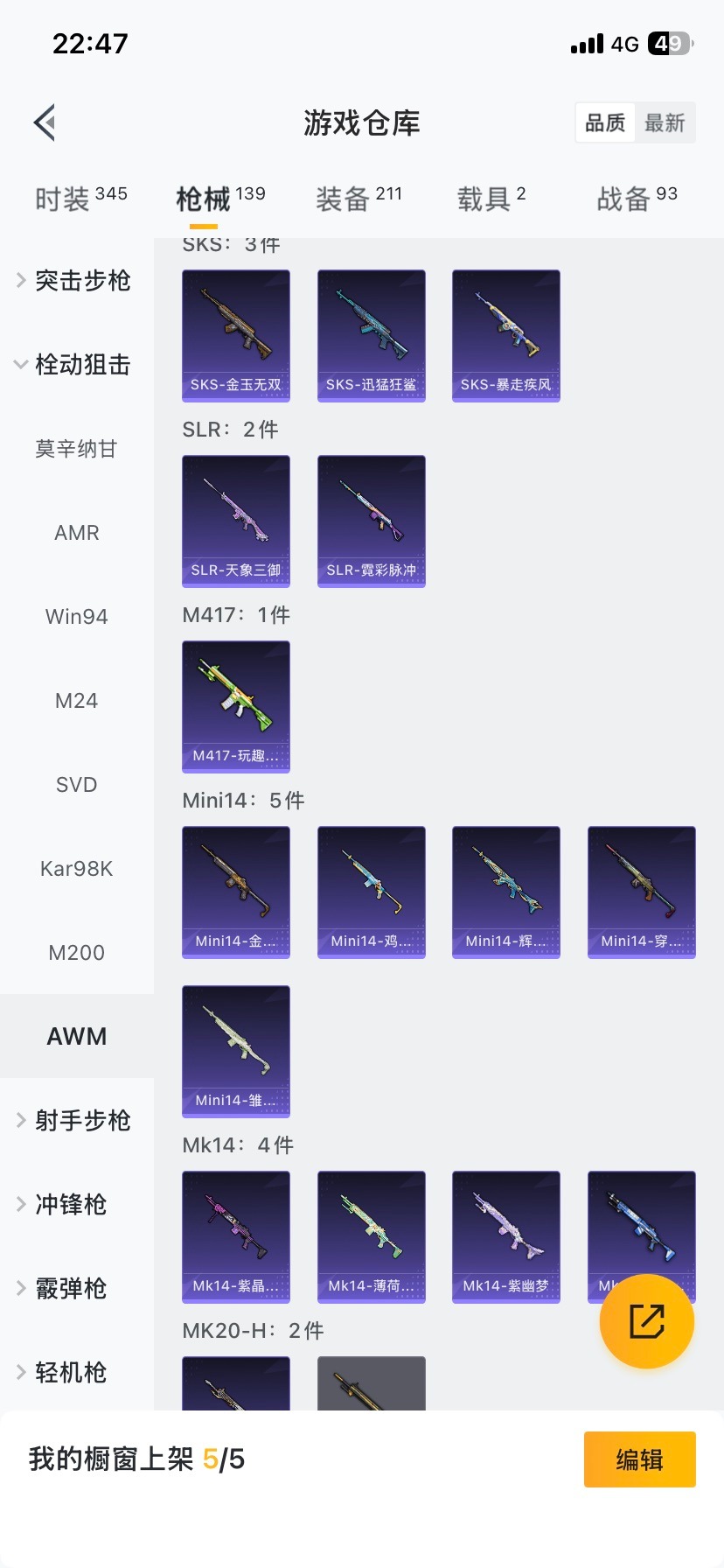Open the SKS-金玉无双 skin

pos(236,335)
